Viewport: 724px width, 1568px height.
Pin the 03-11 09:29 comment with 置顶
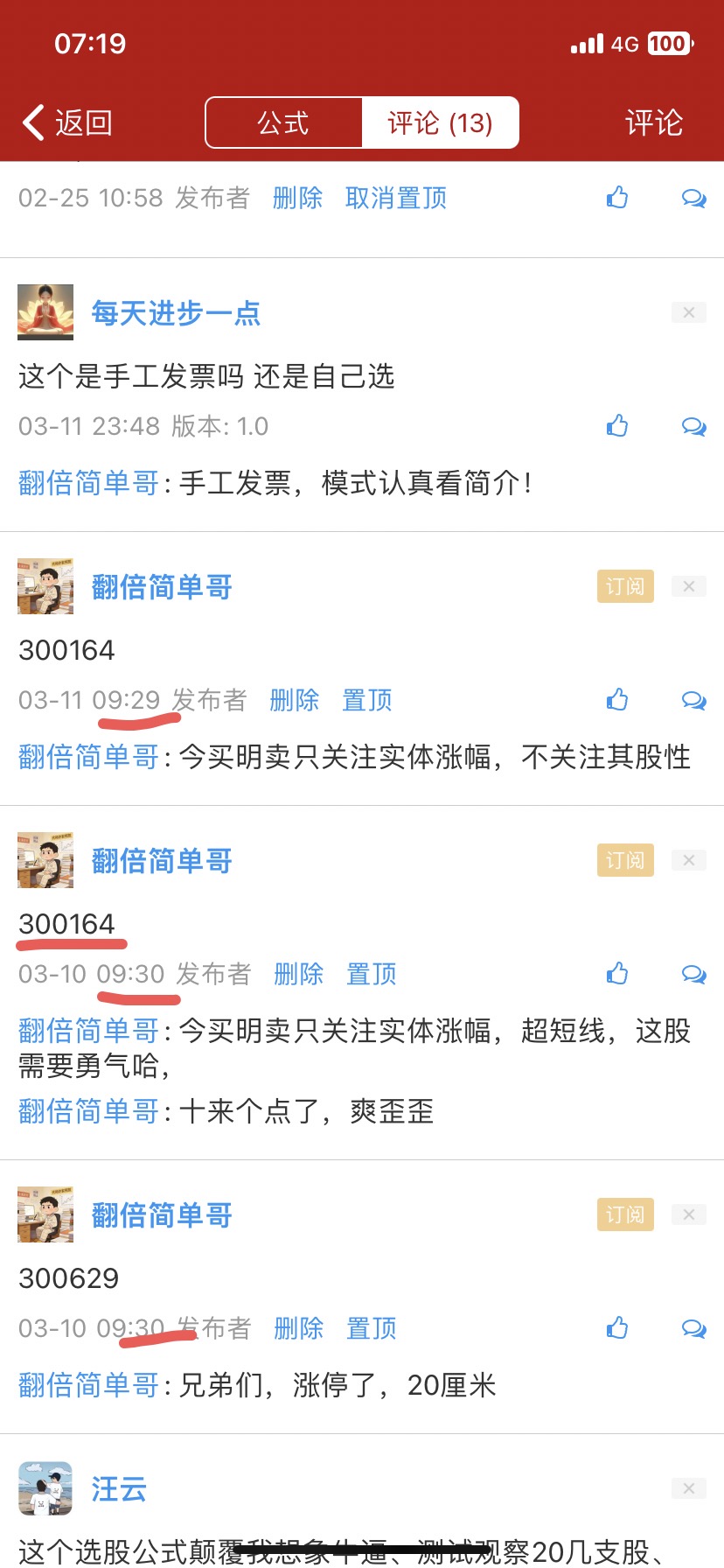point(366,700)
